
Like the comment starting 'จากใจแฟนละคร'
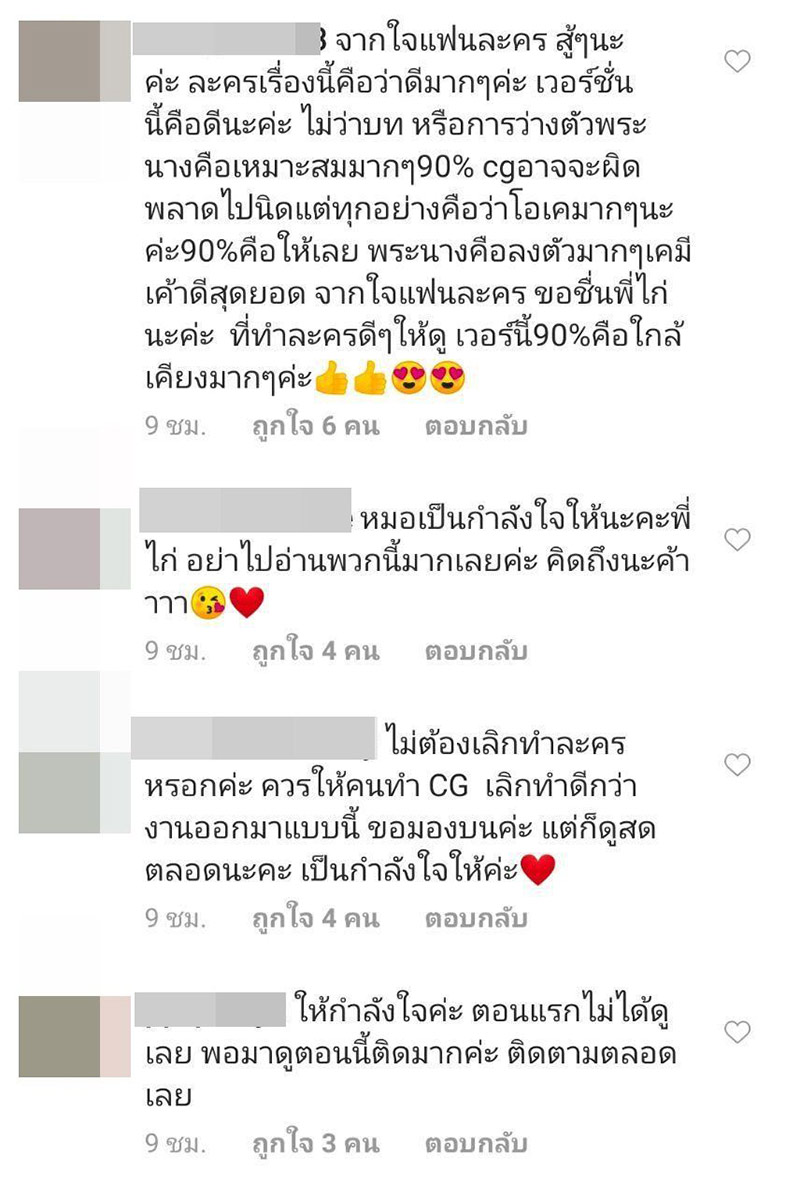click(737, 62)
